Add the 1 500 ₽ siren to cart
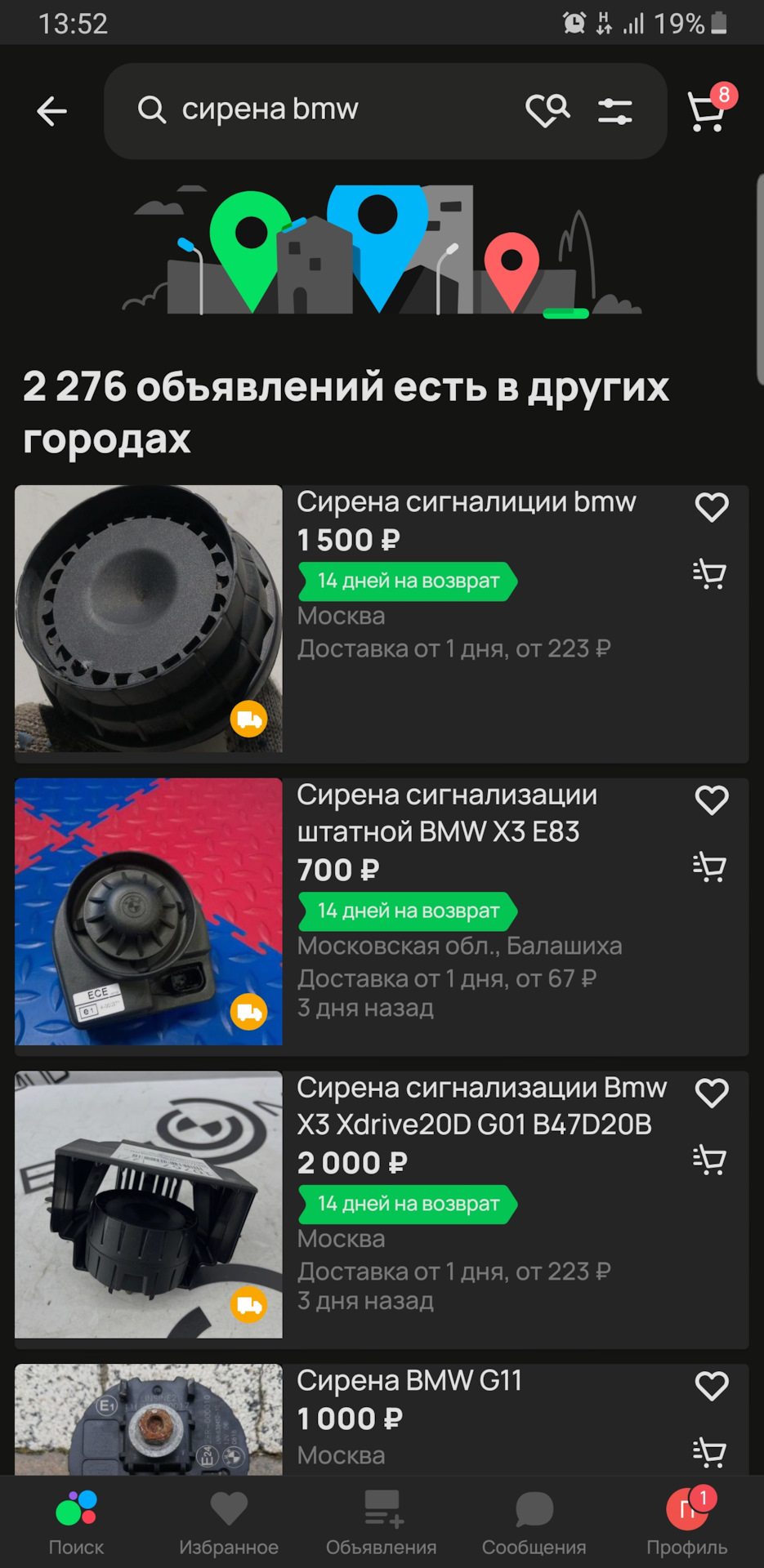 coord(709,574)
